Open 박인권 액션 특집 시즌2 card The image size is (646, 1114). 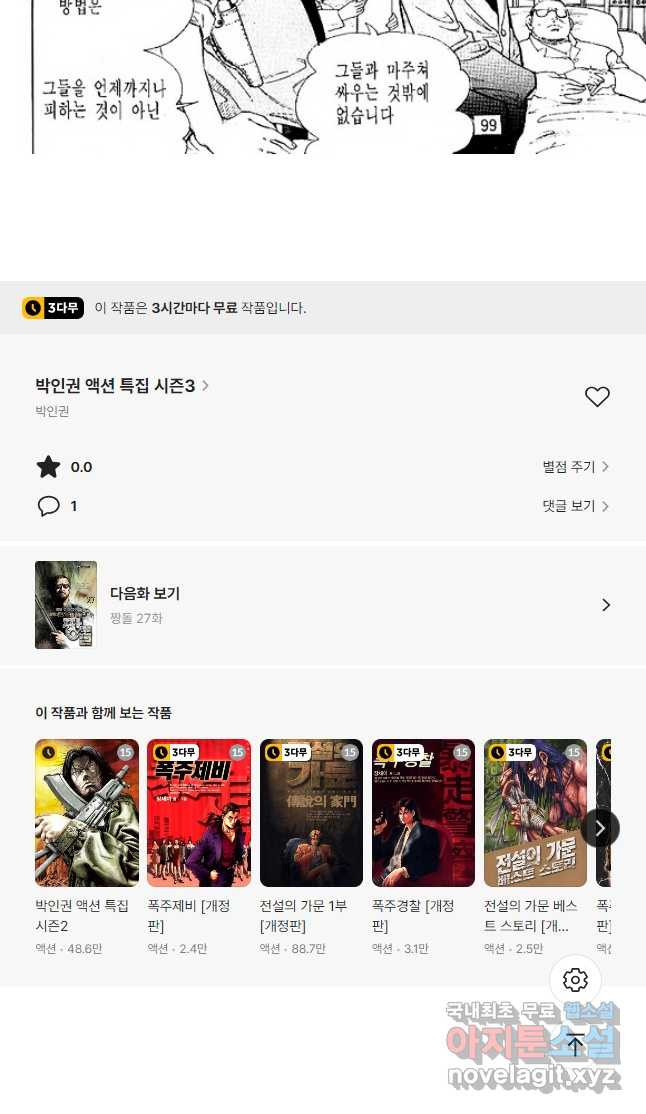87,846
